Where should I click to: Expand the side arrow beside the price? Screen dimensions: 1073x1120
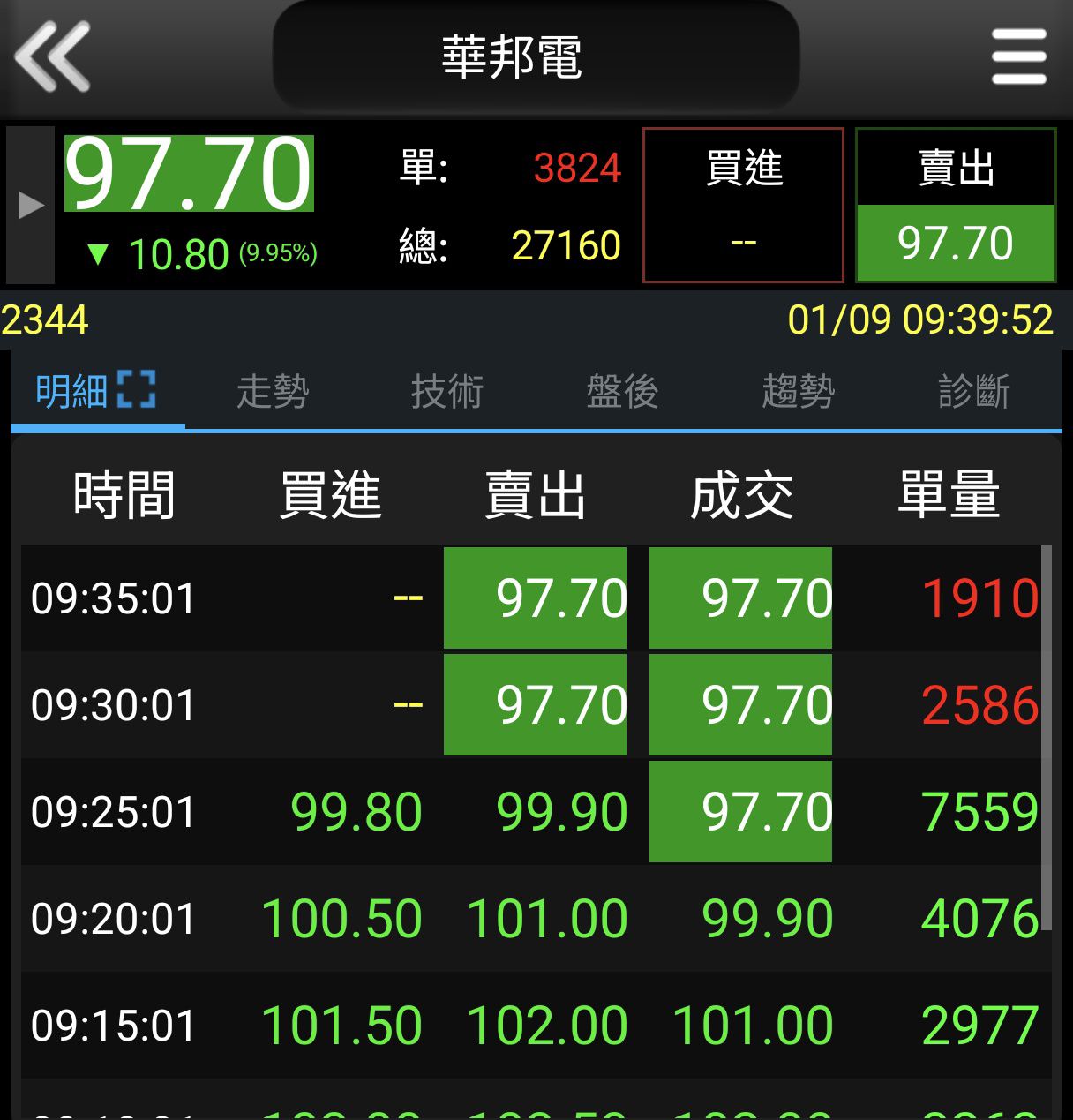[31, 206]
